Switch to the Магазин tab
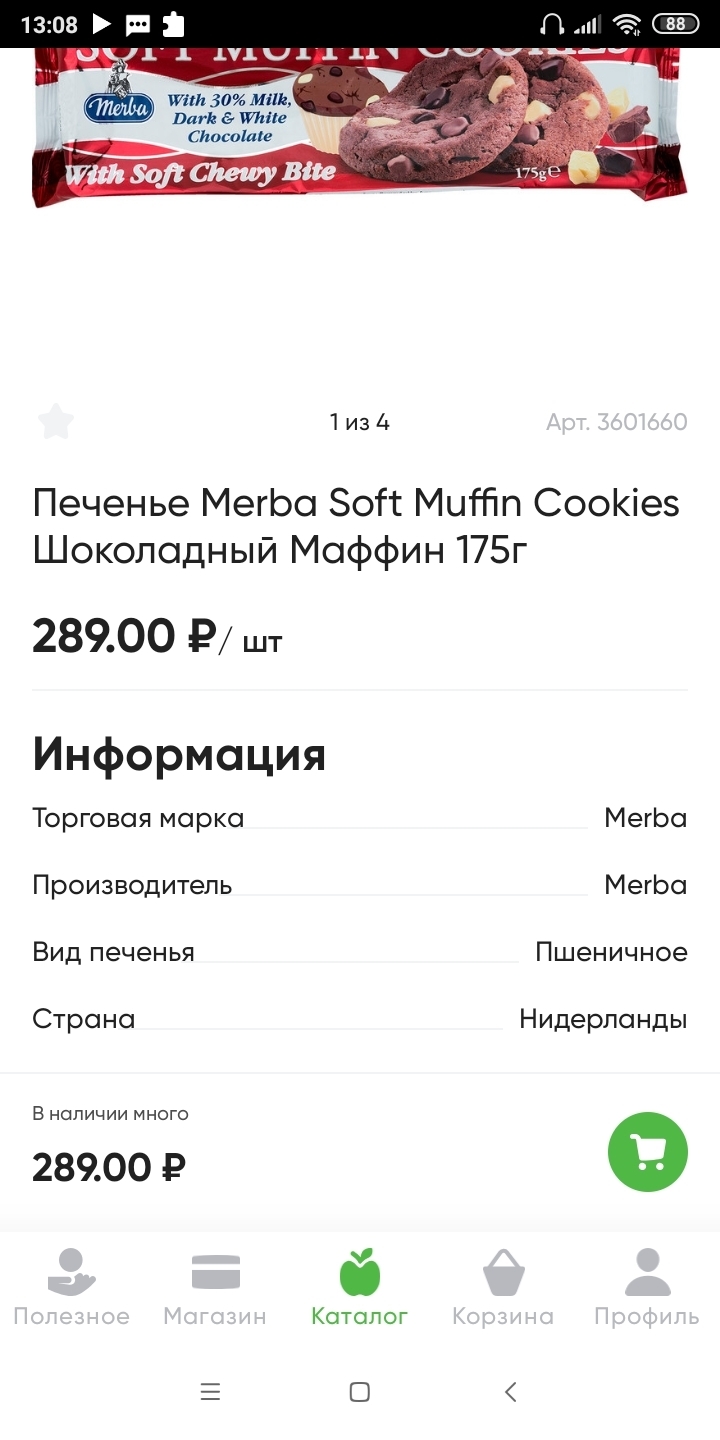Image resolution: width=720 pixels, height=1440 pixels. [x=215, y=1287]
